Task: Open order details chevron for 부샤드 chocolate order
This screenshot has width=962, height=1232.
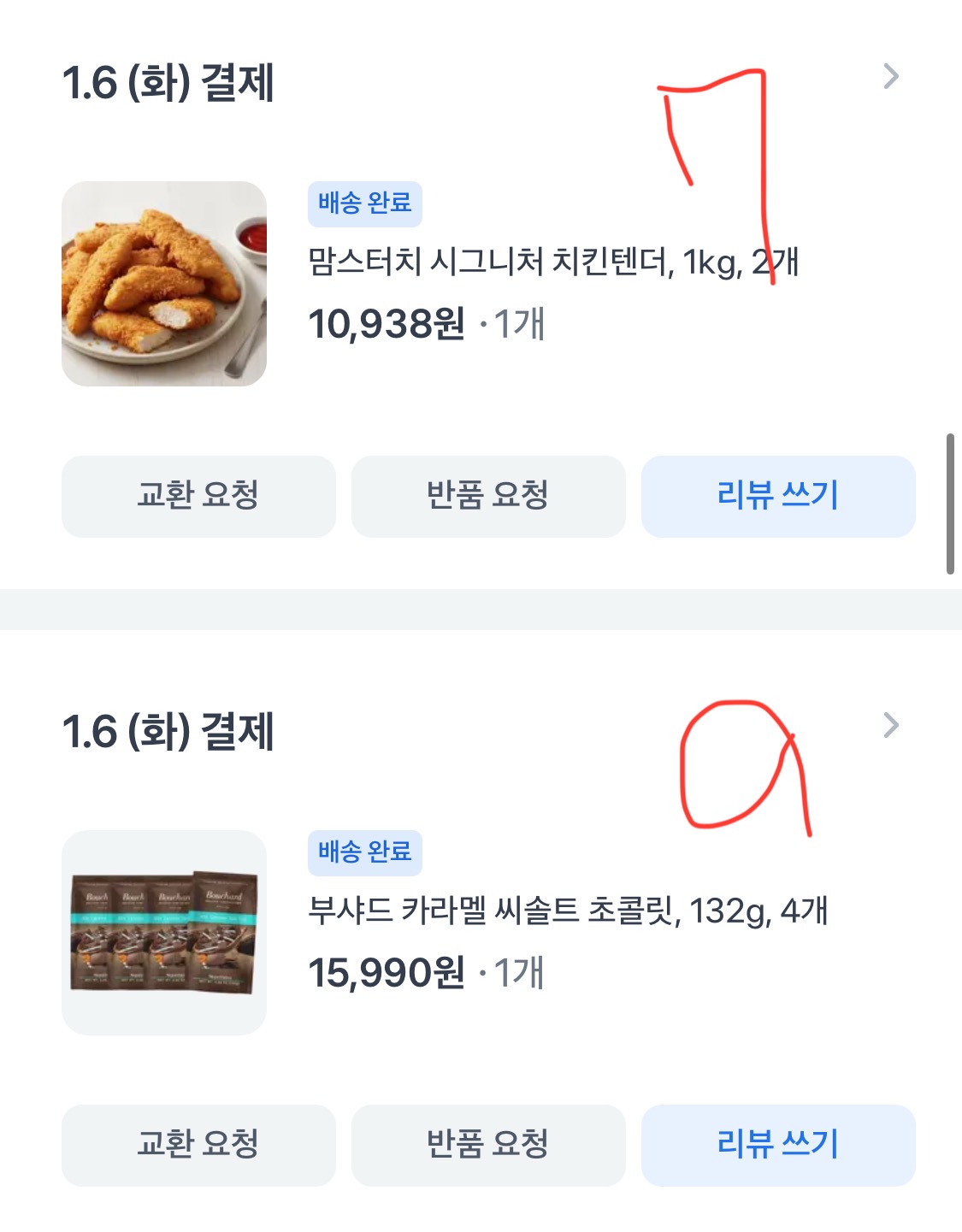Action: [x=890, y=726]
